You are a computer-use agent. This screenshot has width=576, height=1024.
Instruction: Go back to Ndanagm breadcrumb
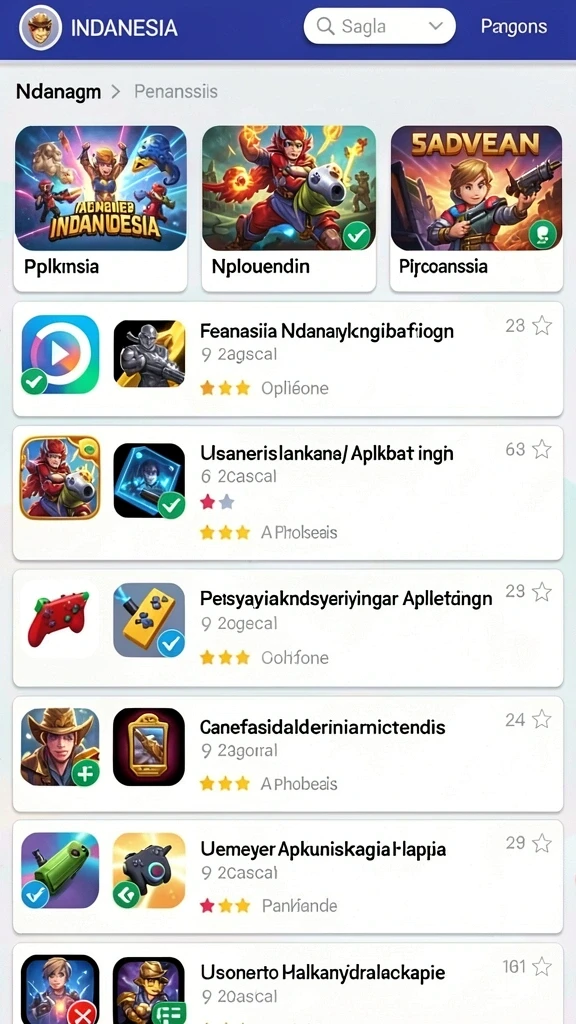tap(58, 91)
